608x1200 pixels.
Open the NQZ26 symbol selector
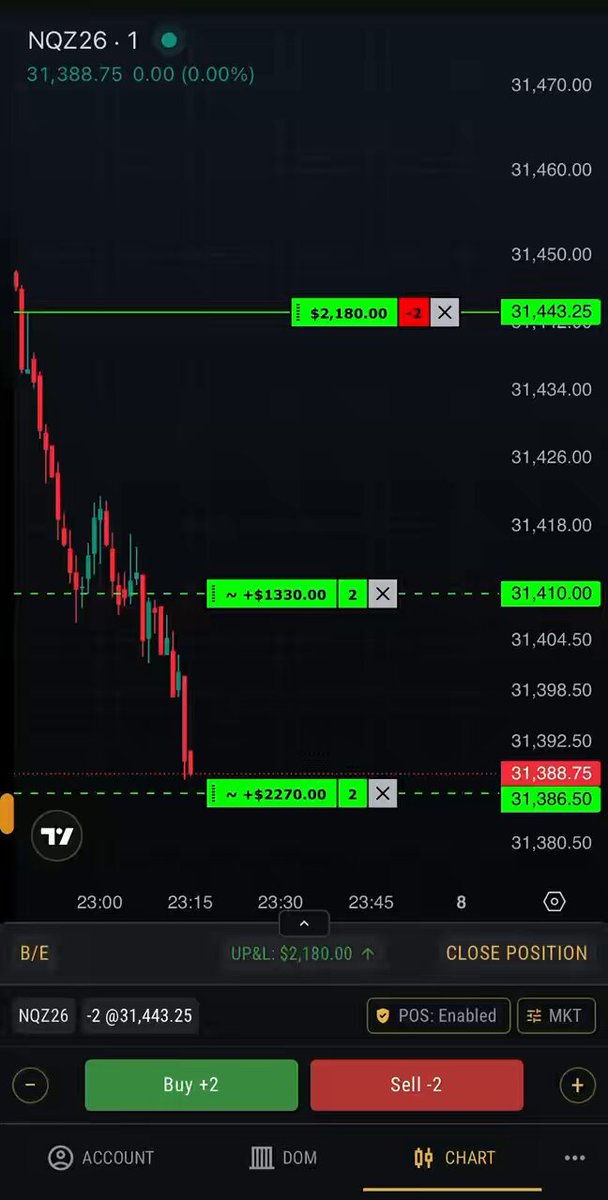pyautogui.click(x=44, y=1016)
